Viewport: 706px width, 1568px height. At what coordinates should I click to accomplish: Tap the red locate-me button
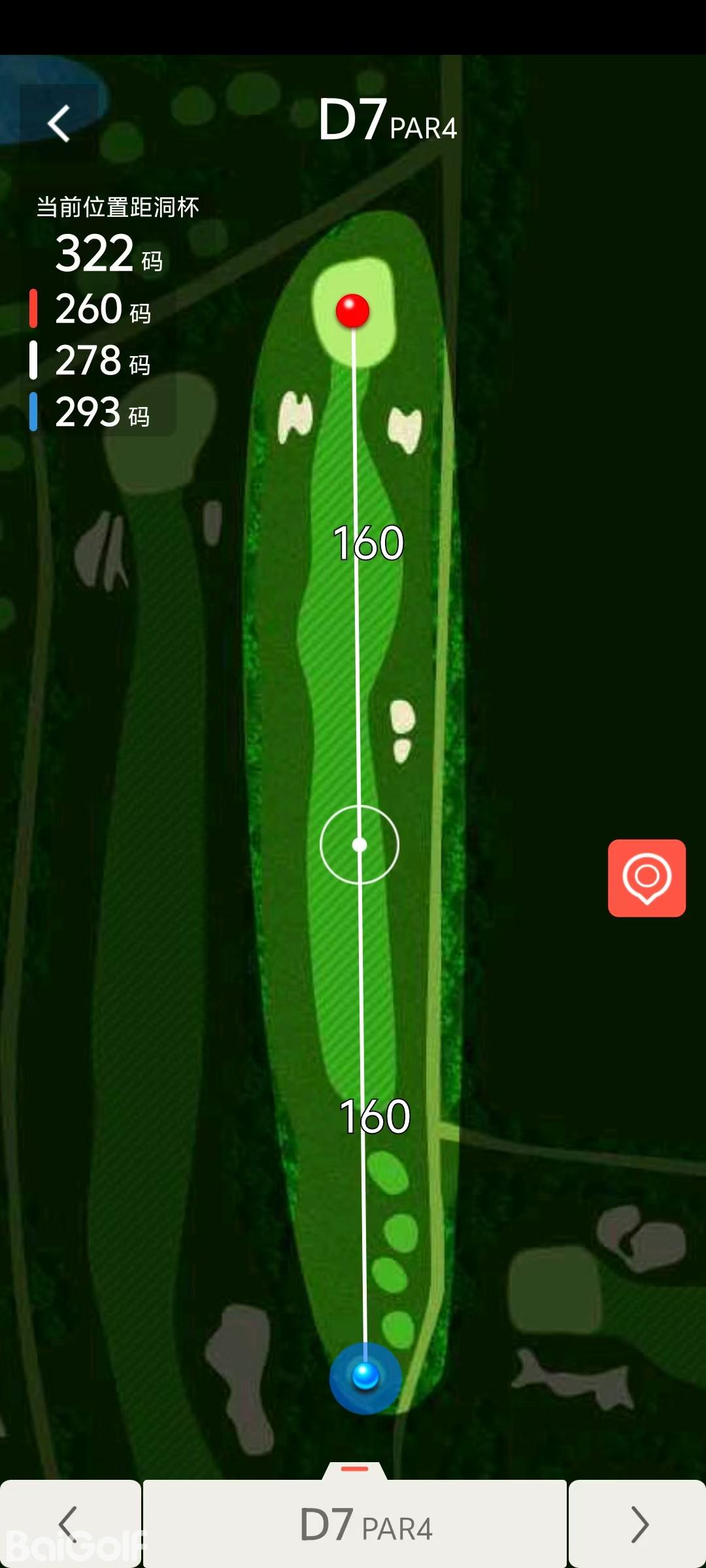pyautogui.click(x=647, y=877)
